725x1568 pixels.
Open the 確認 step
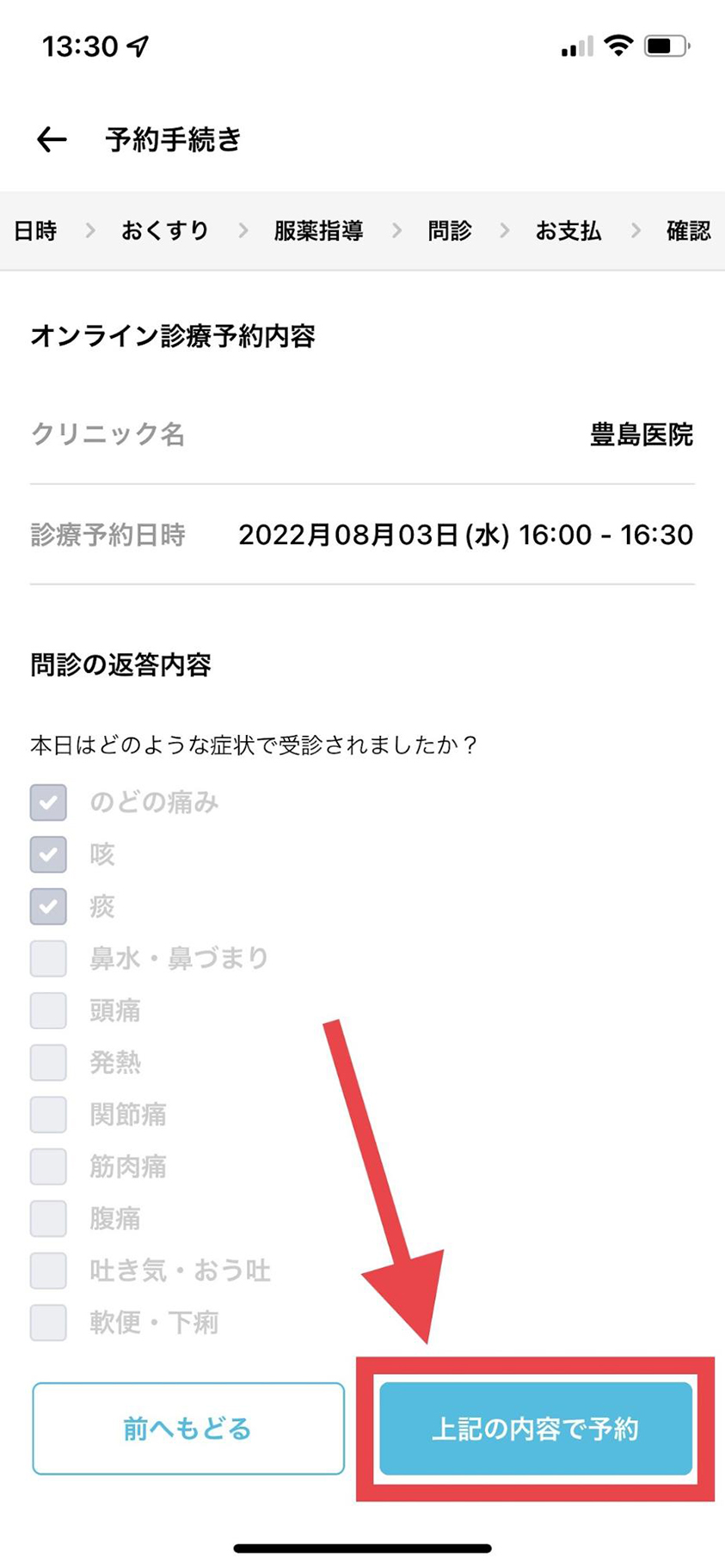pos(689,230)
